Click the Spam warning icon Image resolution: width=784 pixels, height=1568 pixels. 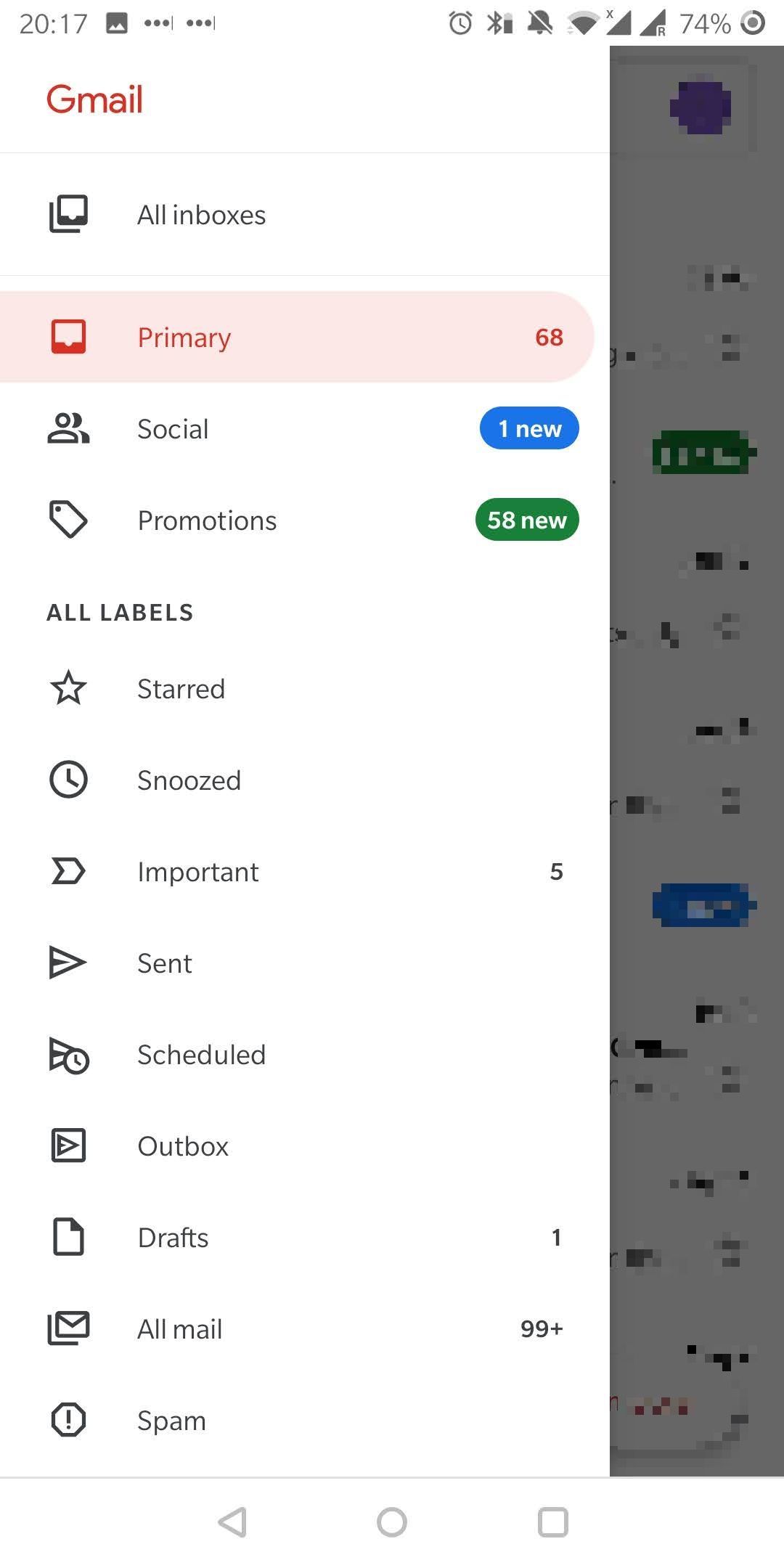[68, 1420]
